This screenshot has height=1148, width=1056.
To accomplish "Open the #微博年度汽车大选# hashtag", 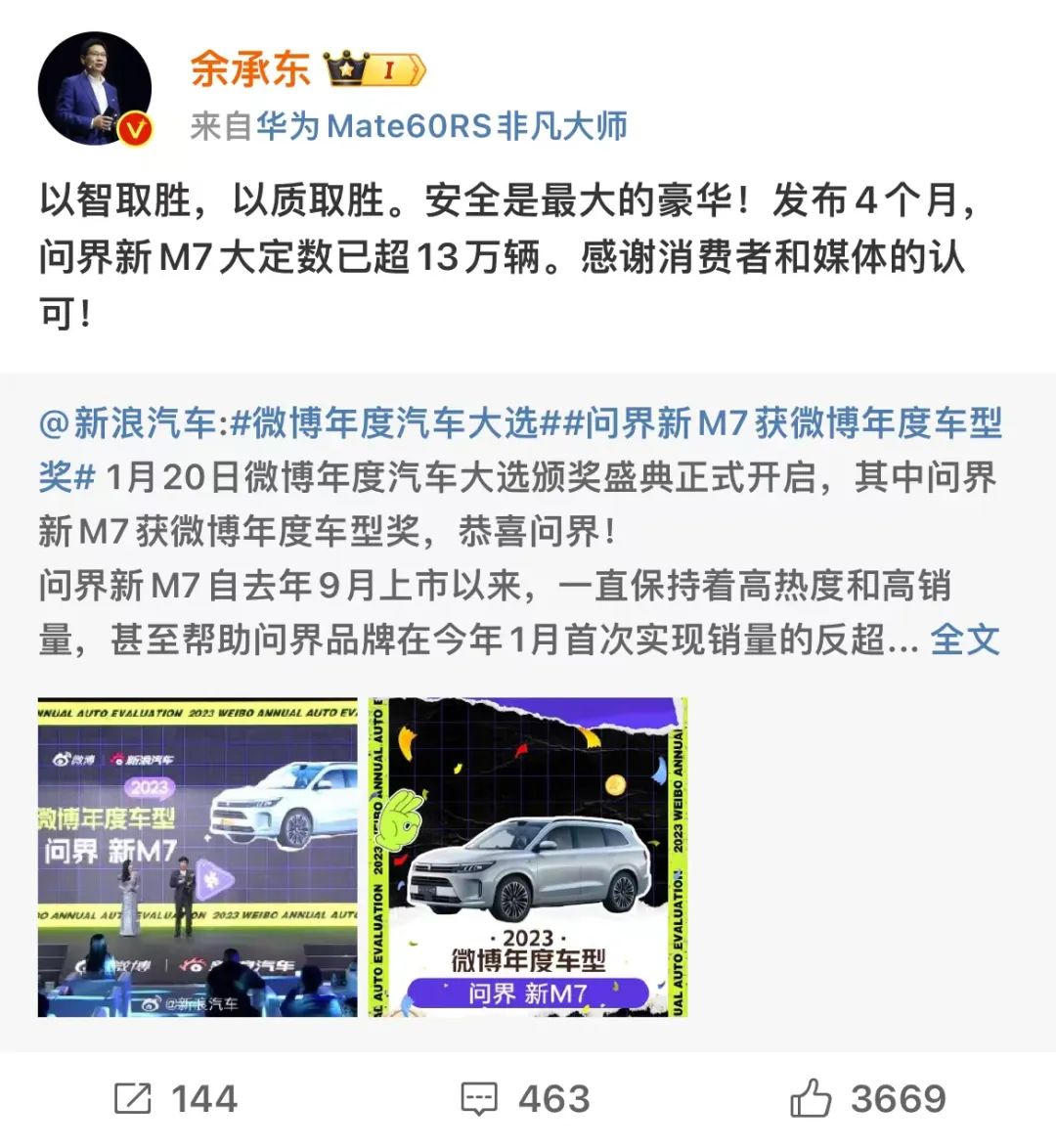I will click(x=395, y=424).
